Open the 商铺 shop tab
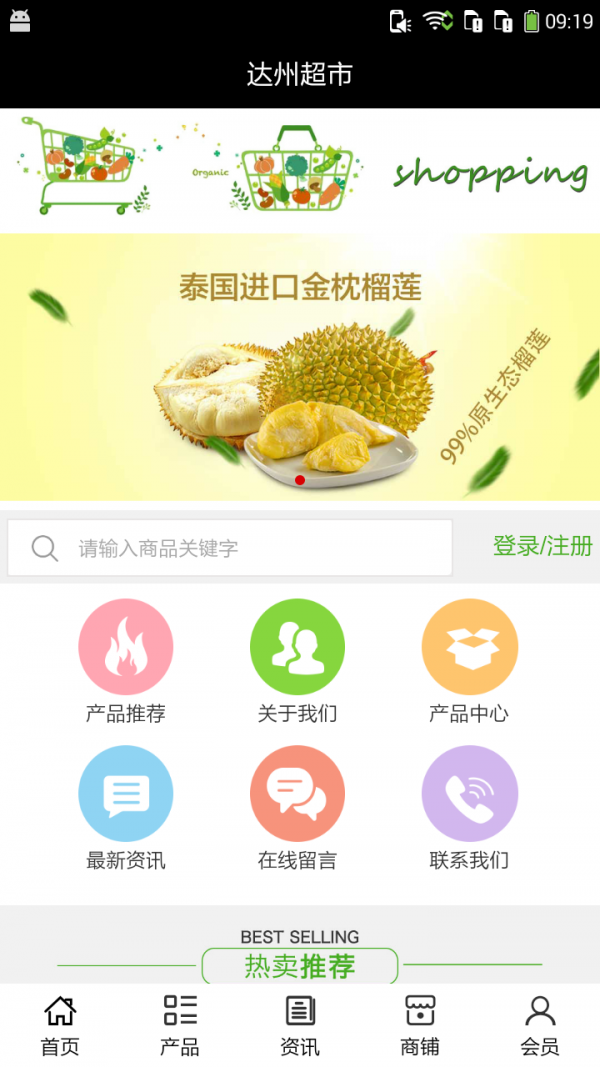Image resolution: width=600 pixels, height=1067 pixels. pos(420,1025)
